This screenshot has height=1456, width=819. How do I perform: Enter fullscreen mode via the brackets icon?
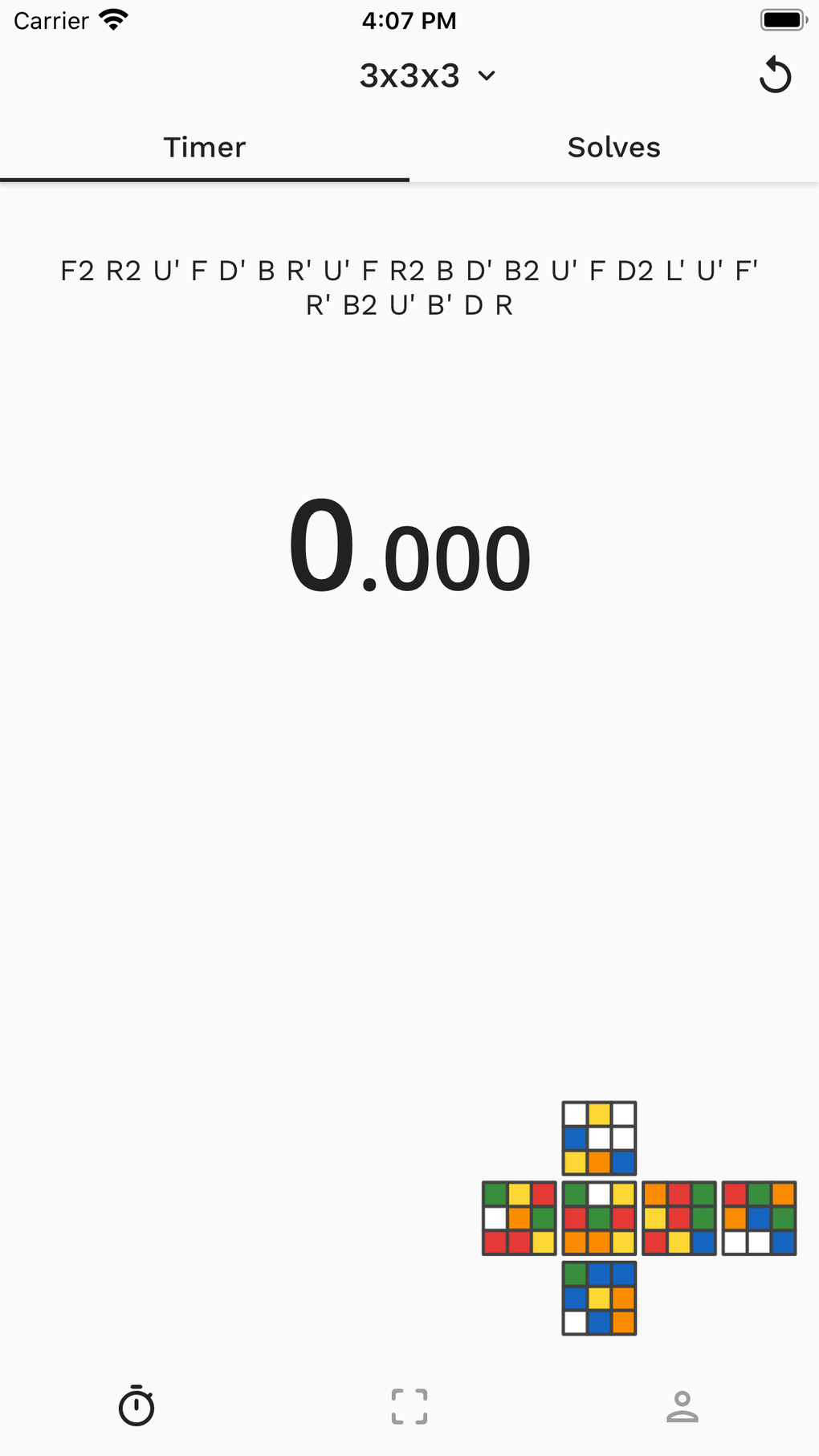pos(409,1405)
